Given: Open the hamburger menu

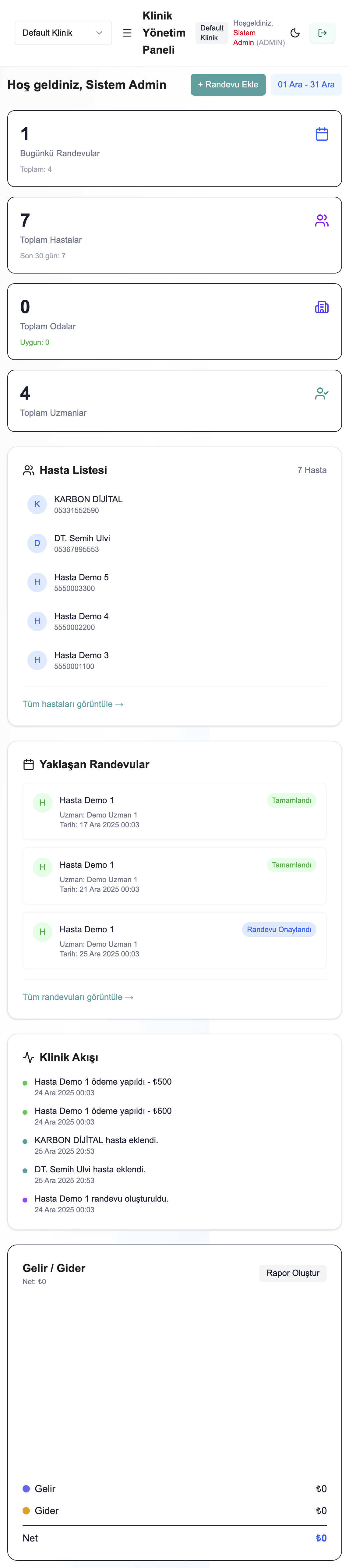Looking at the screenshot, I should pyautogui.click(x=127, y=33).
